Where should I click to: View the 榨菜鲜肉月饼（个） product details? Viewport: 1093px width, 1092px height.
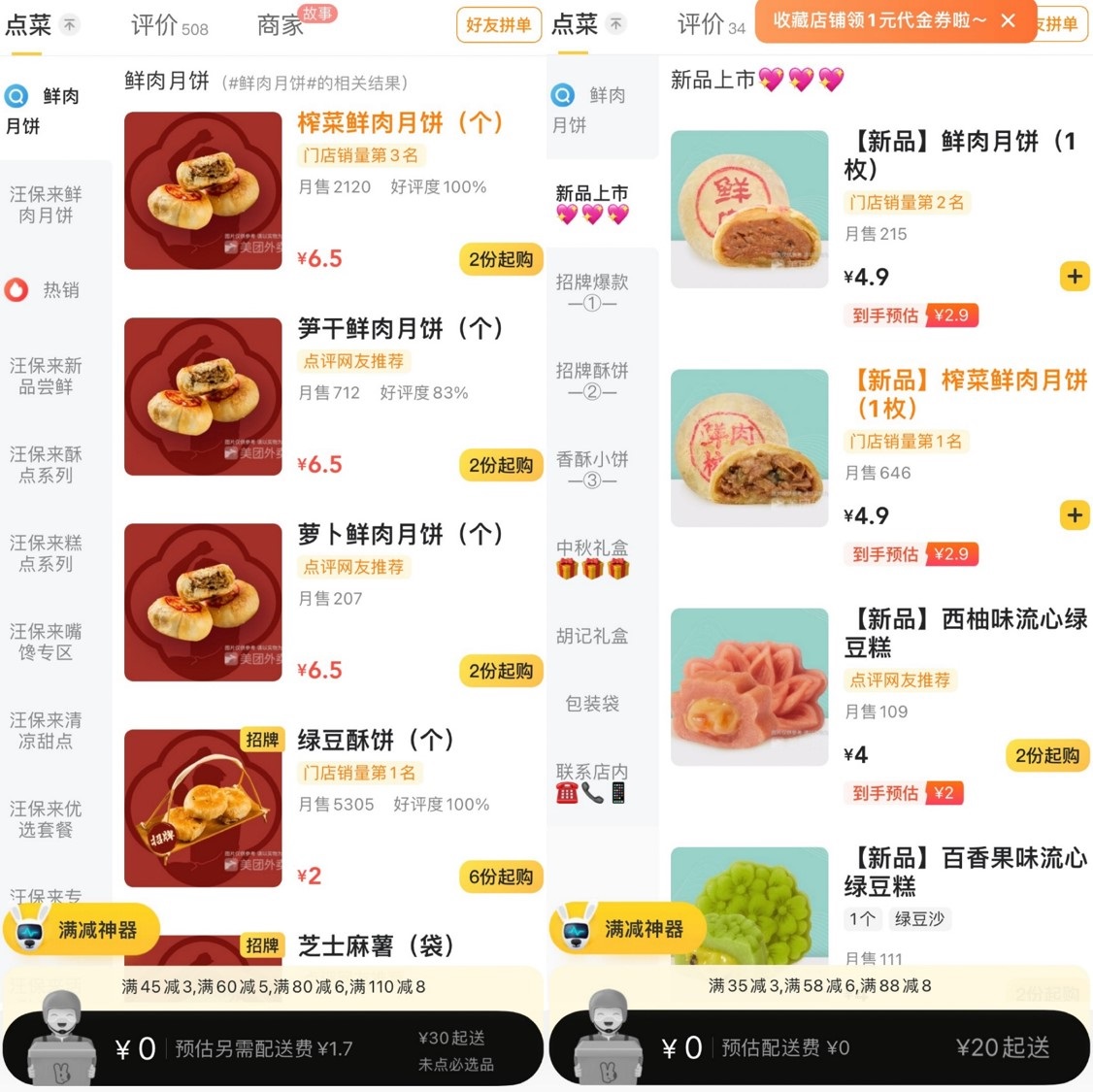[399, 123]
